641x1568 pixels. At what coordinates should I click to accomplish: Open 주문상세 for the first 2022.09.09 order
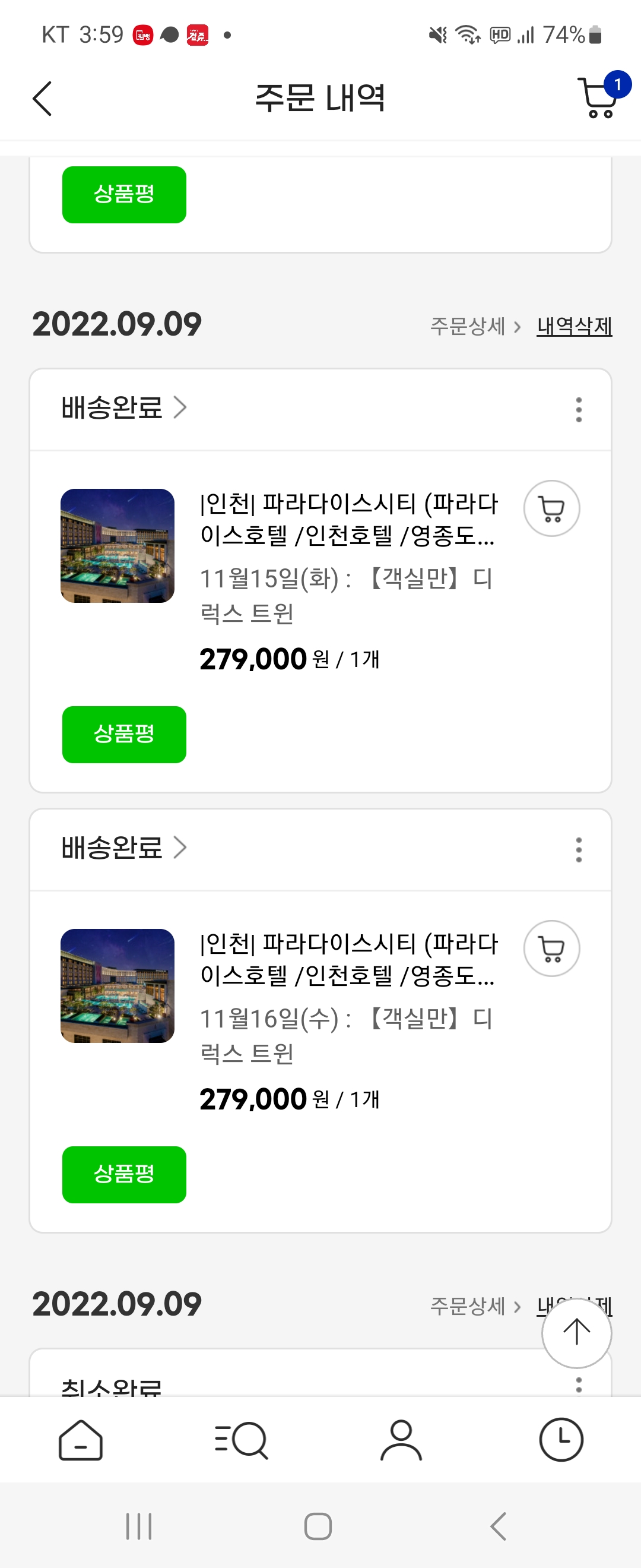[x=475, y=326]
